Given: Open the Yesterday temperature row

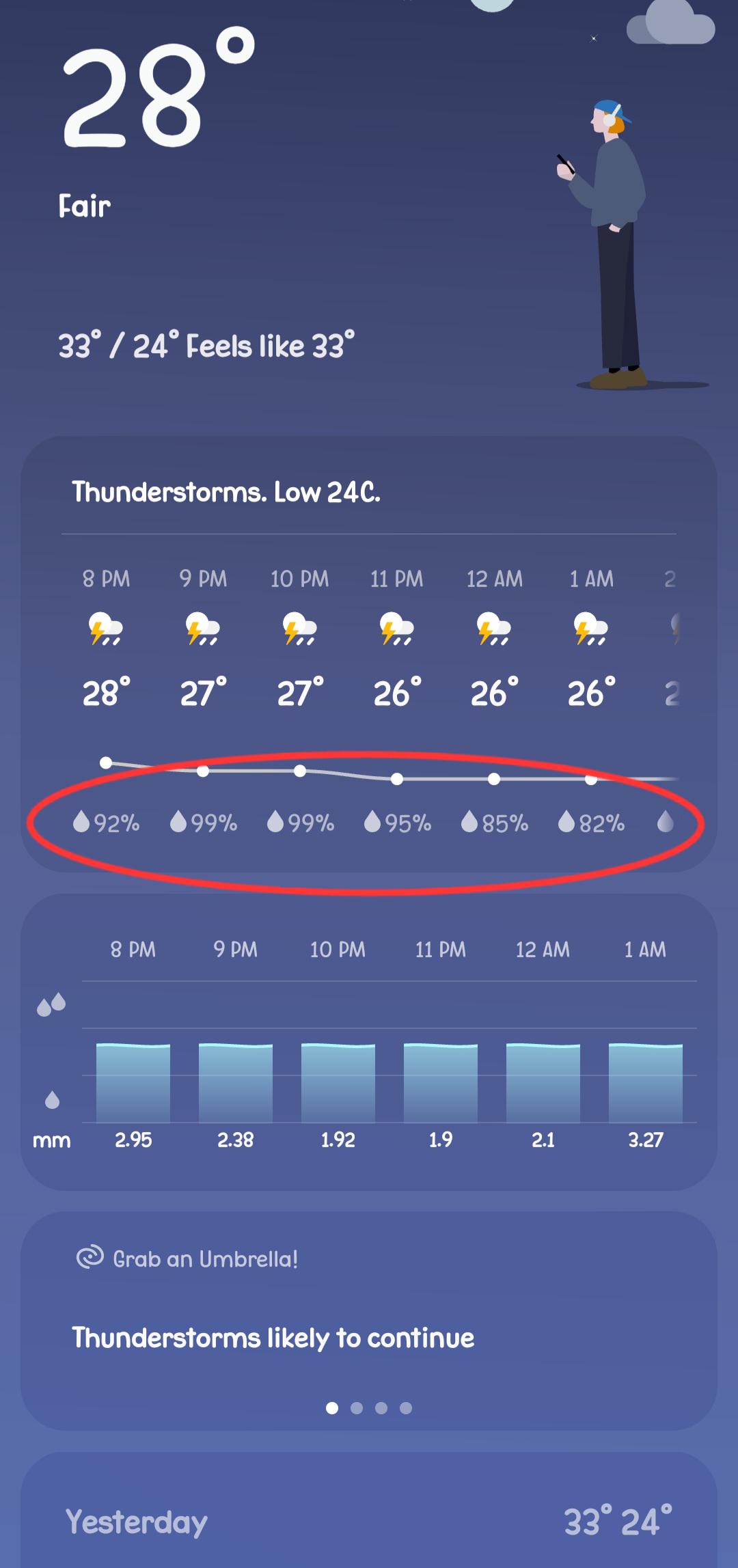Looking at the screenshot, I should pos(369,1522).
